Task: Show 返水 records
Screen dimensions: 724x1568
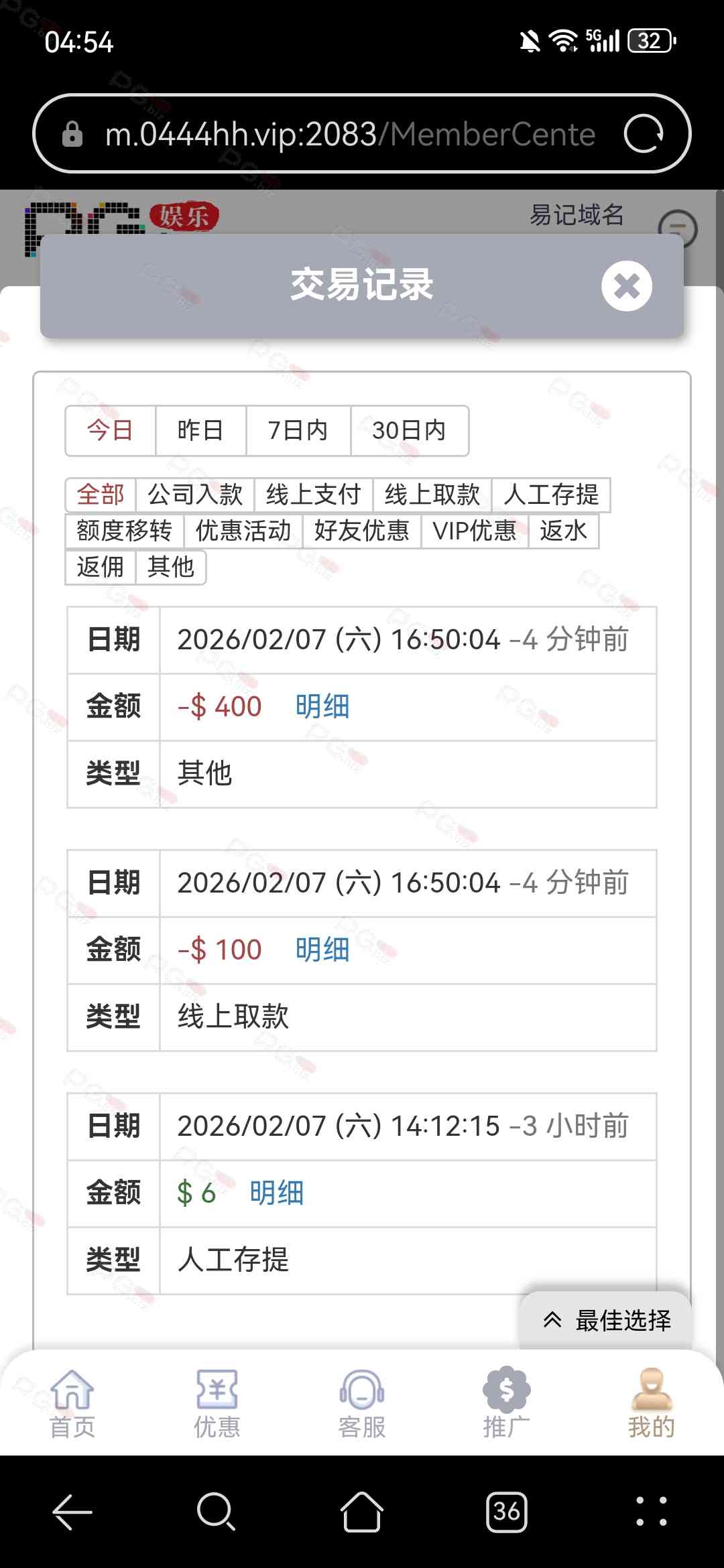Action: [x=563, y=531]
